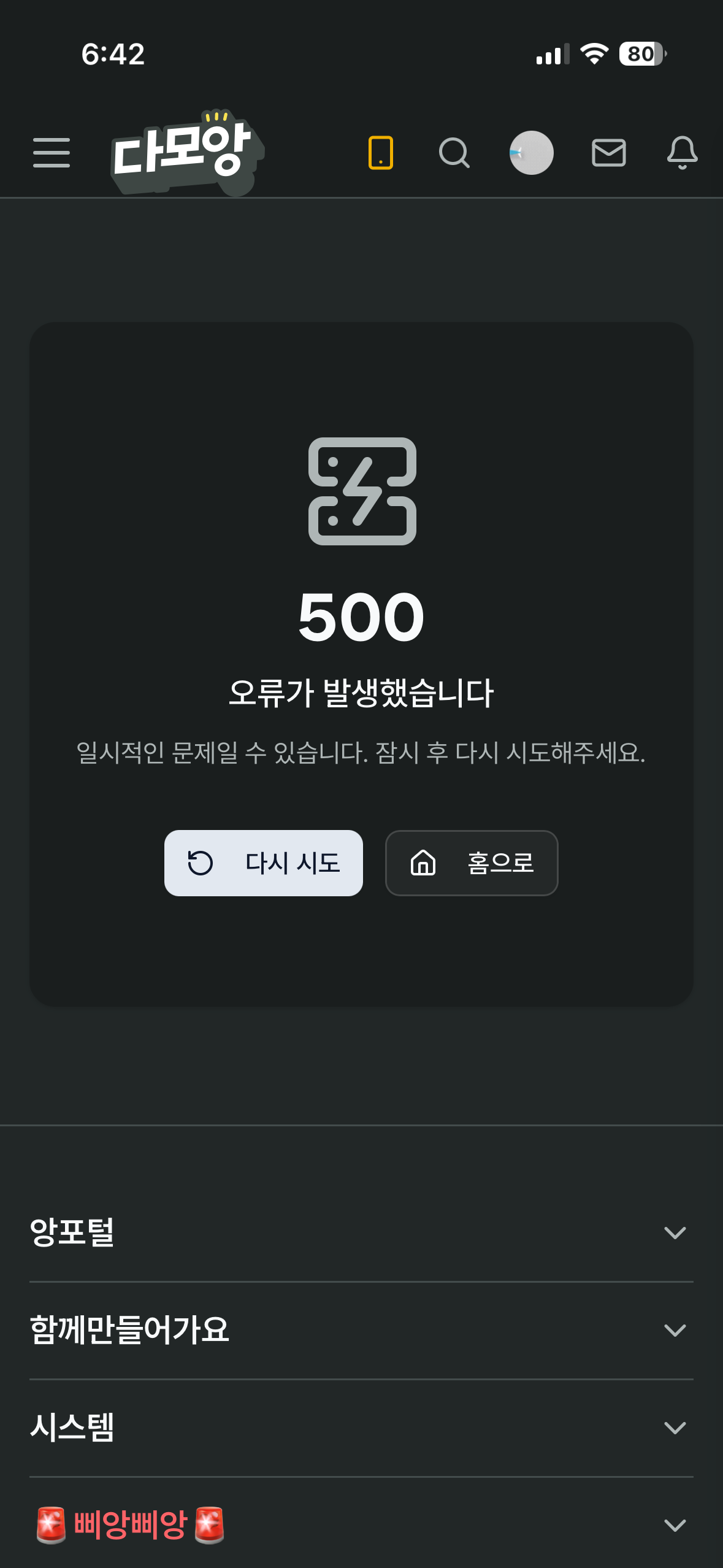Open the notifications bell

(x=682, y=153)
